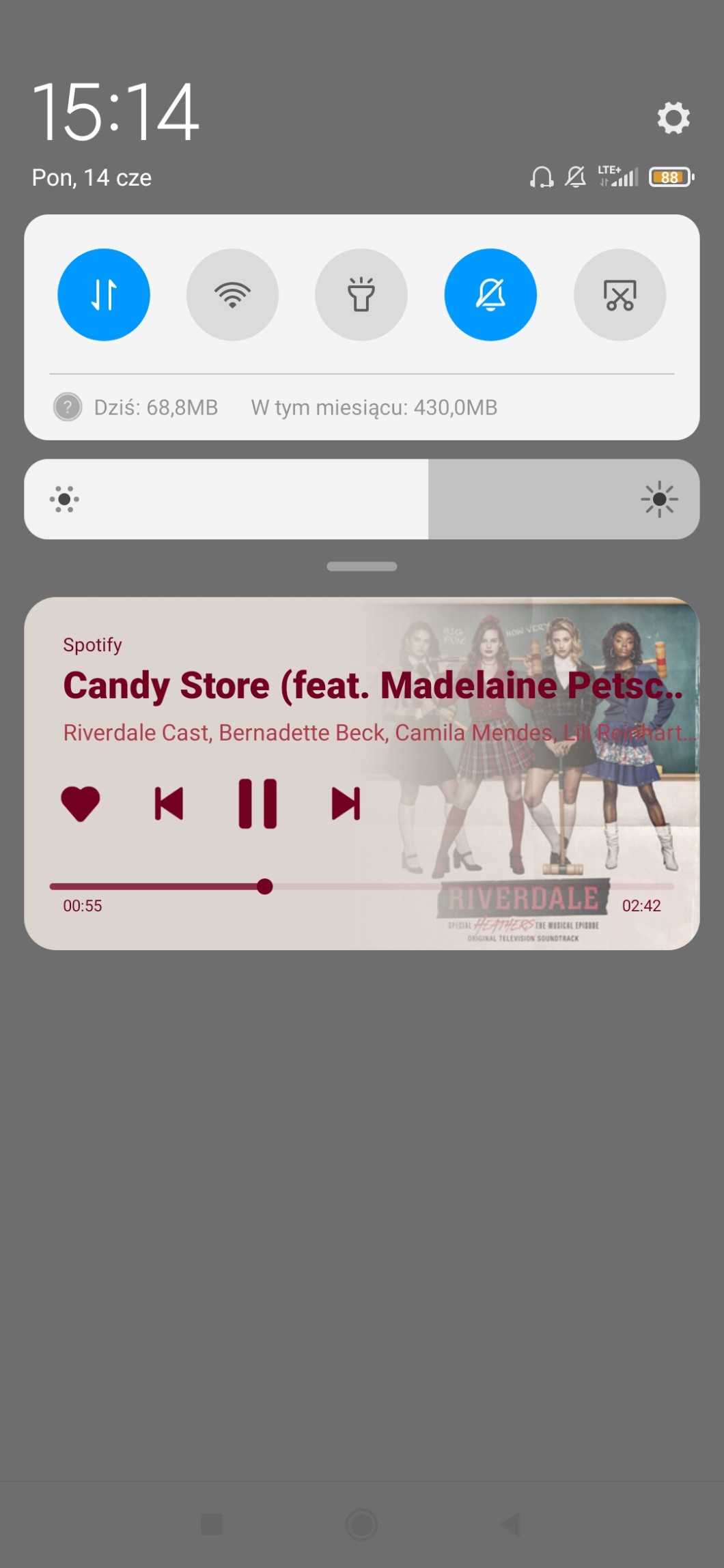Image resolution: width=724 pixels, height=1568 pixels.
Task: Expand panel using the handle bar
Action: tap(361, 567)
